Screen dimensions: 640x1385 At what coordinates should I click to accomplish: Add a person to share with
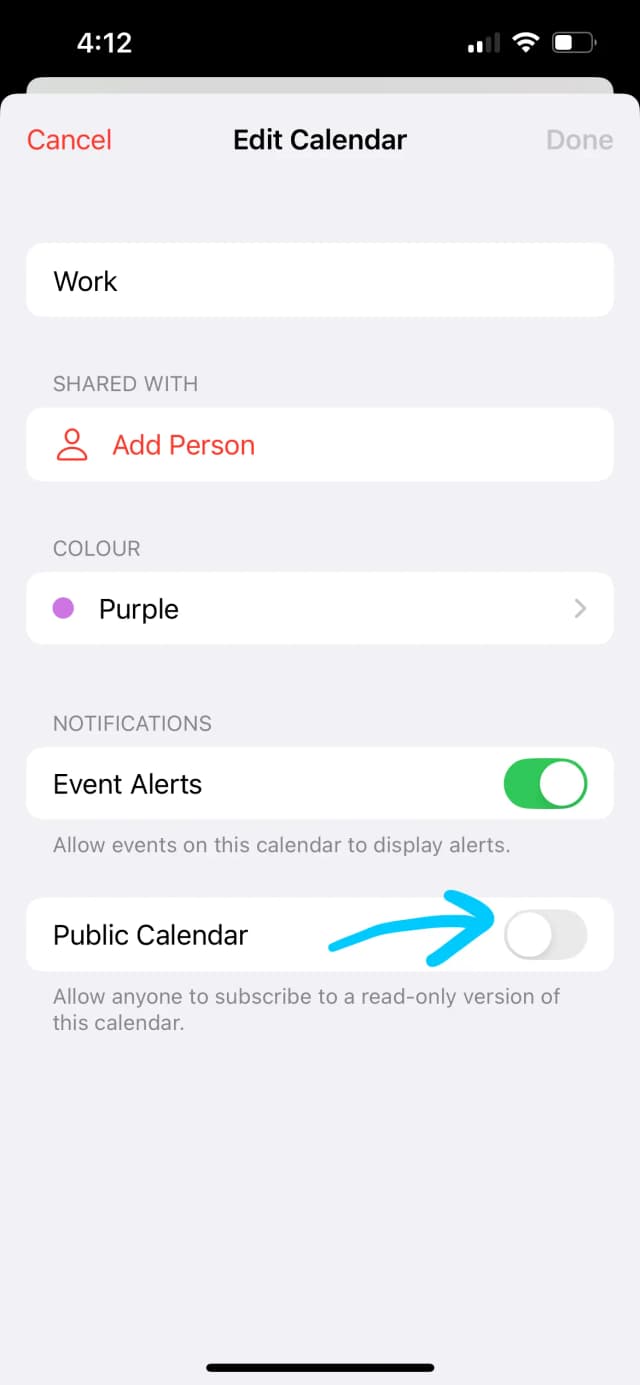click(x=183, y=445)
